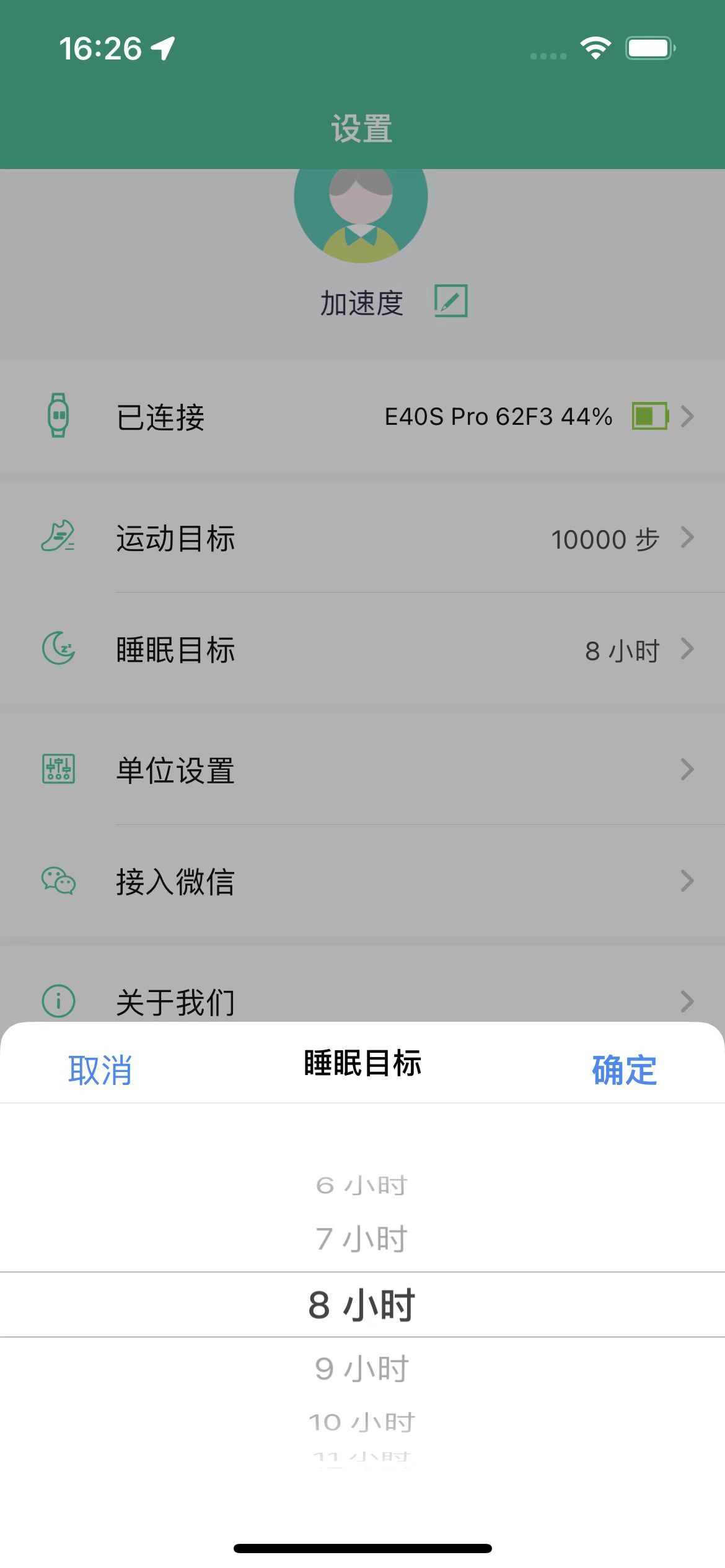Image resolution: width=725 pixels, height=1568 pixels.
Task: Click the sliders icon for 单位设置
Action: [x=58, y=769]
